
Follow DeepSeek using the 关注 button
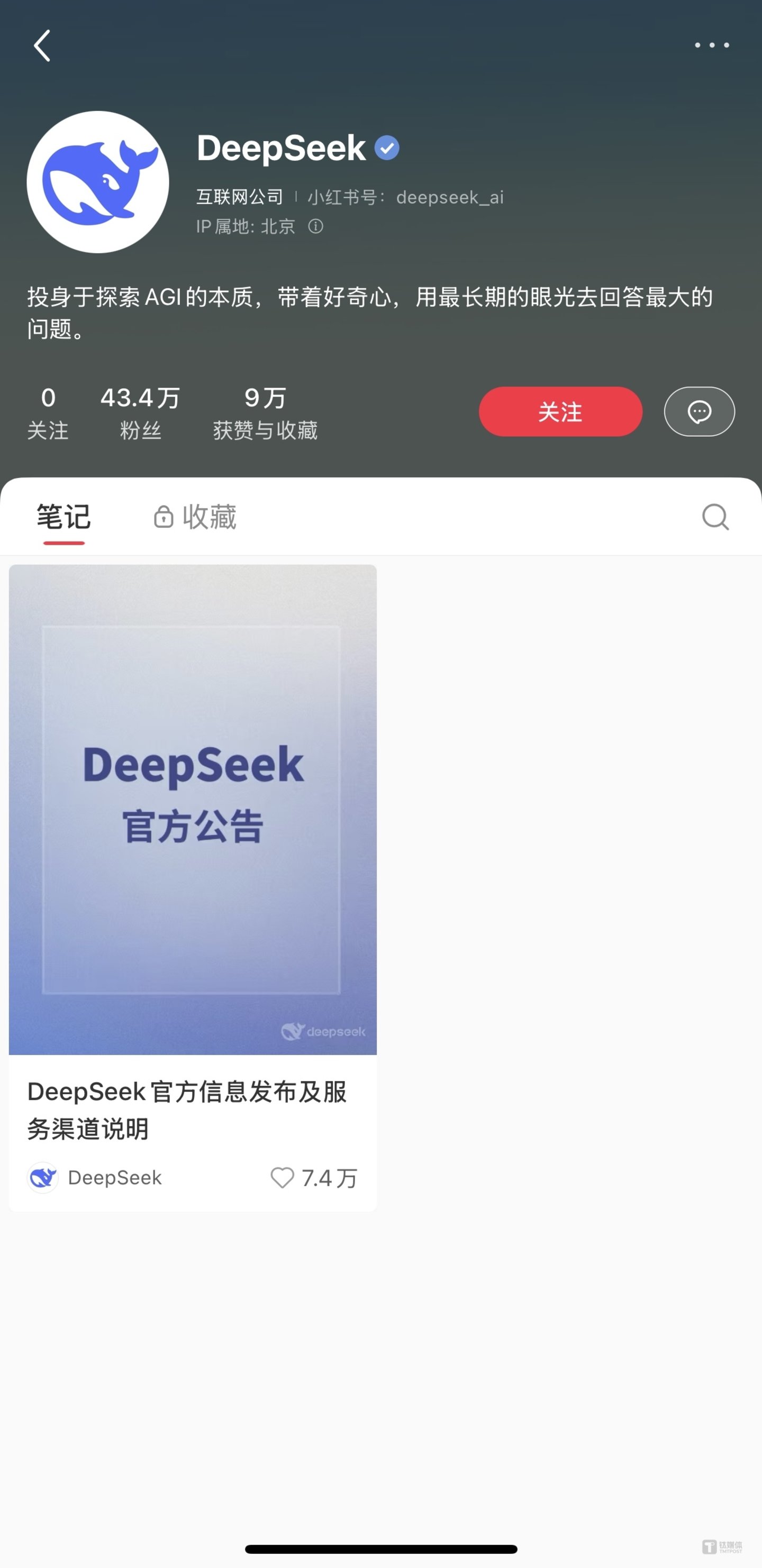[x=559, y=411]
